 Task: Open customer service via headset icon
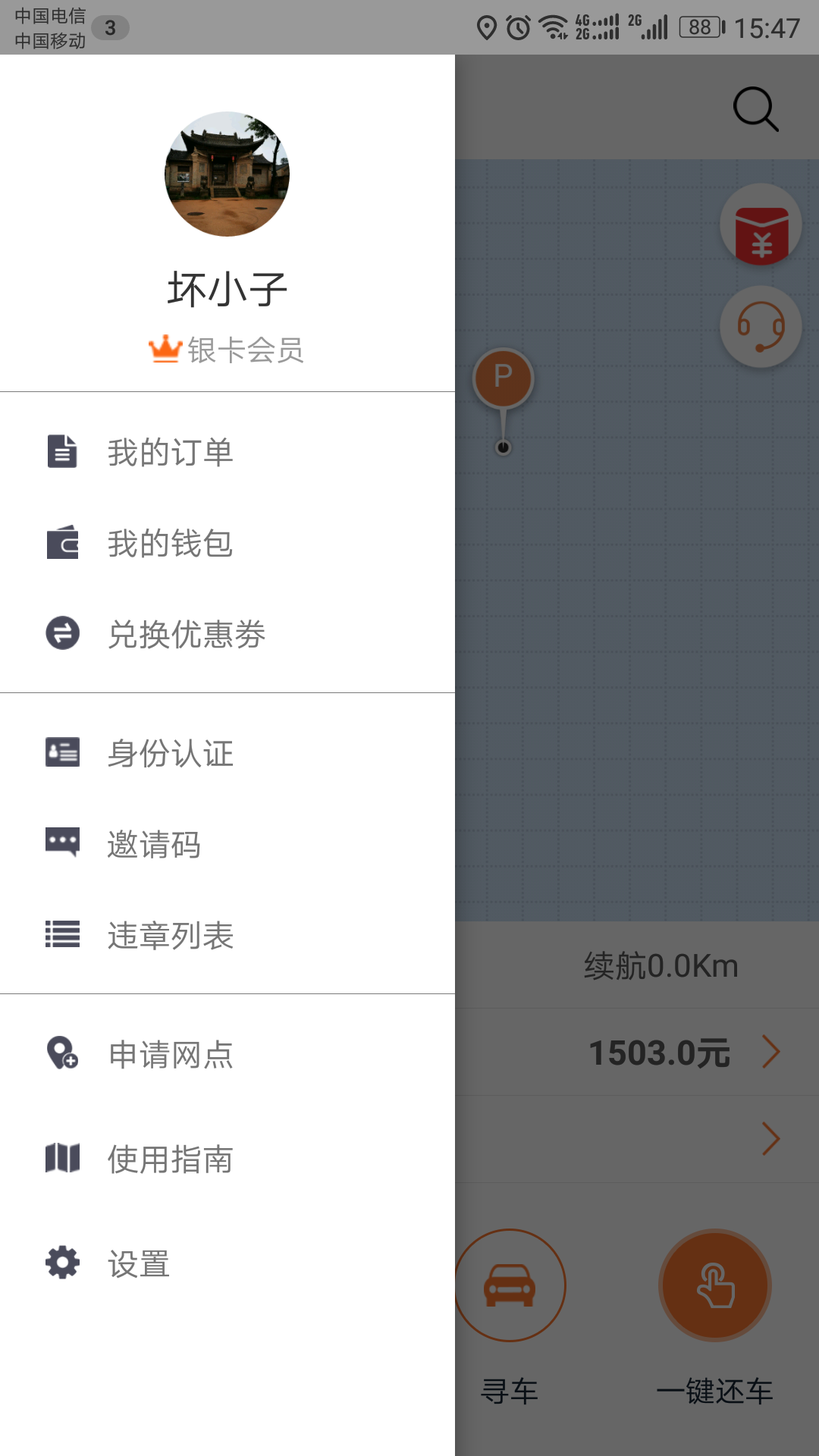761,325
